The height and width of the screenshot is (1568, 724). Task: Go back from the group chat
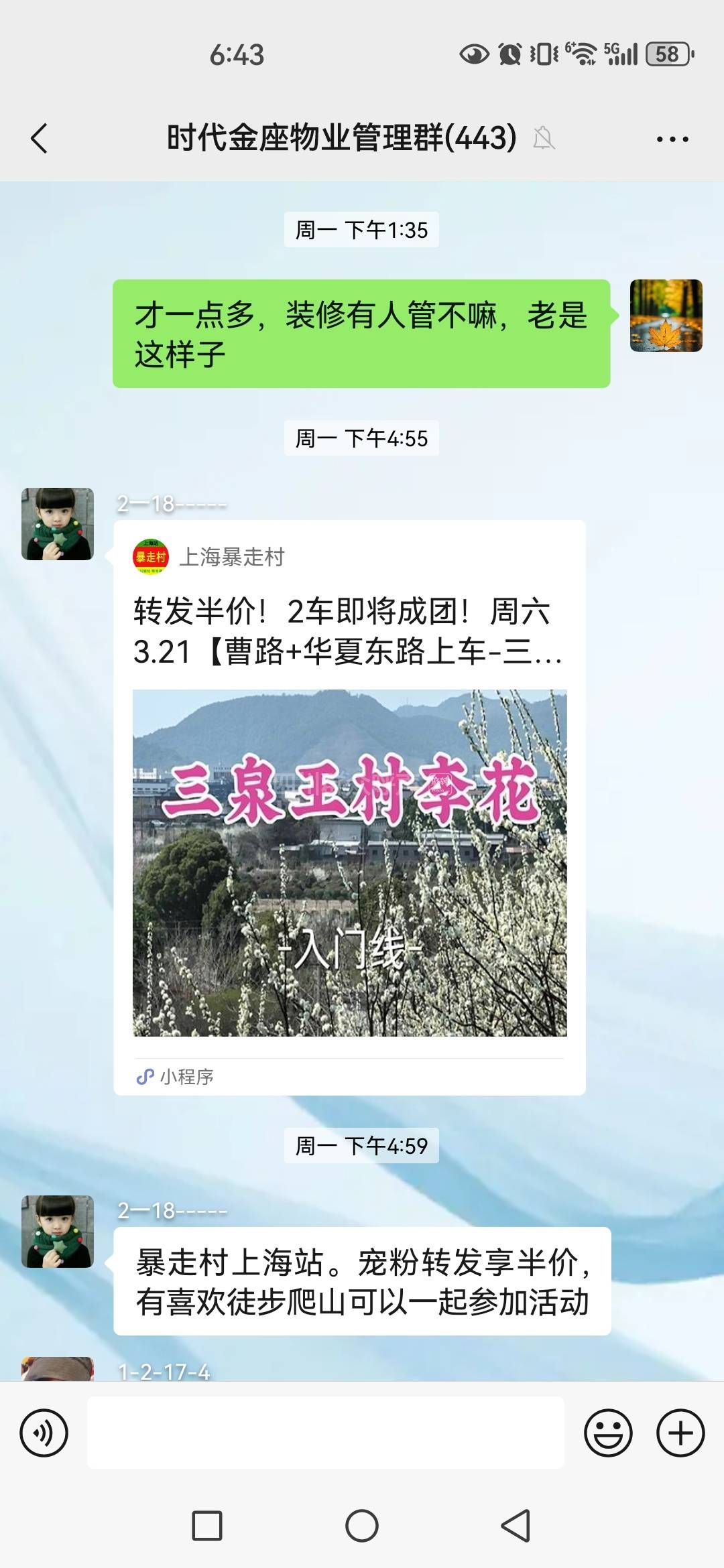click(x=39, y=139)
